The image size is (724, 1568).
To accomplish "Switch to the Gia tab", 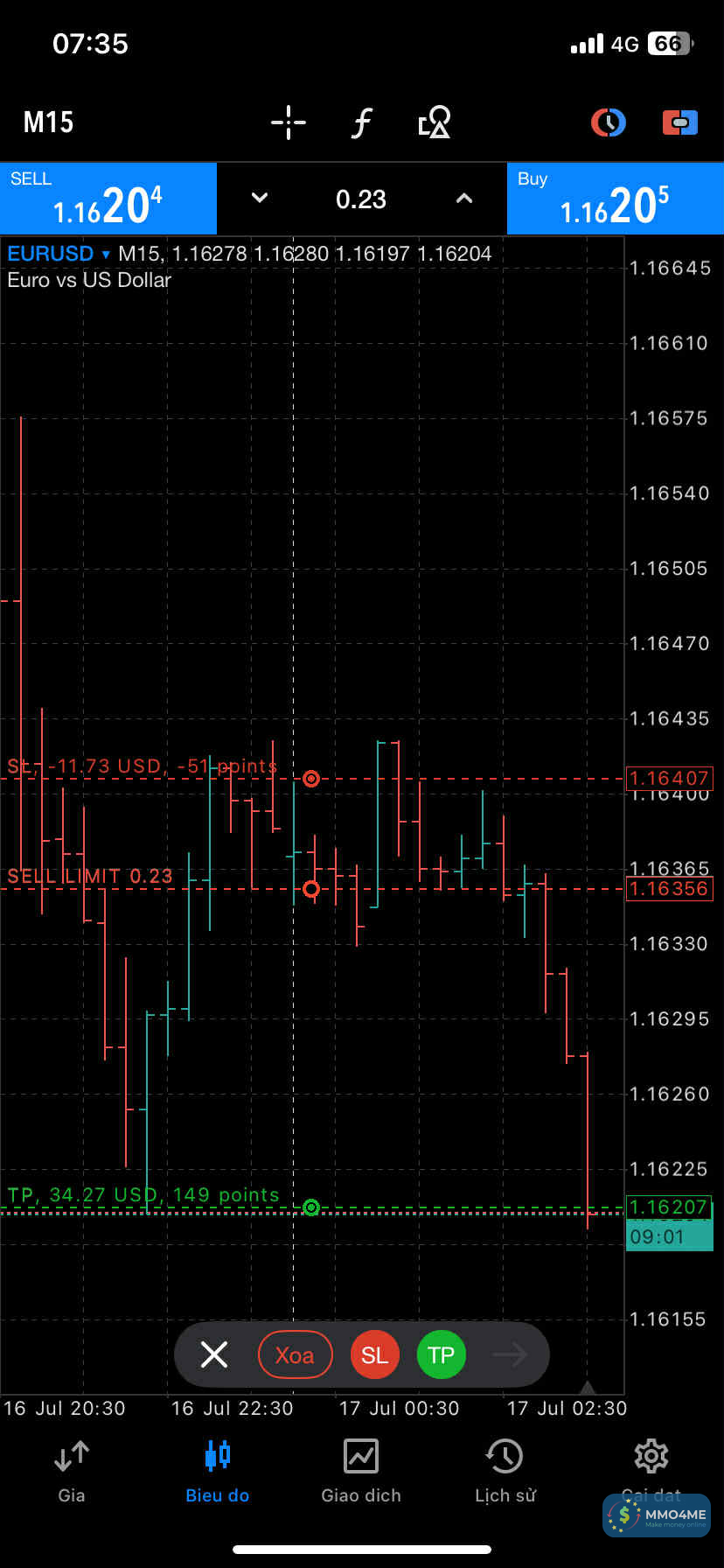I will point(72,1472).
